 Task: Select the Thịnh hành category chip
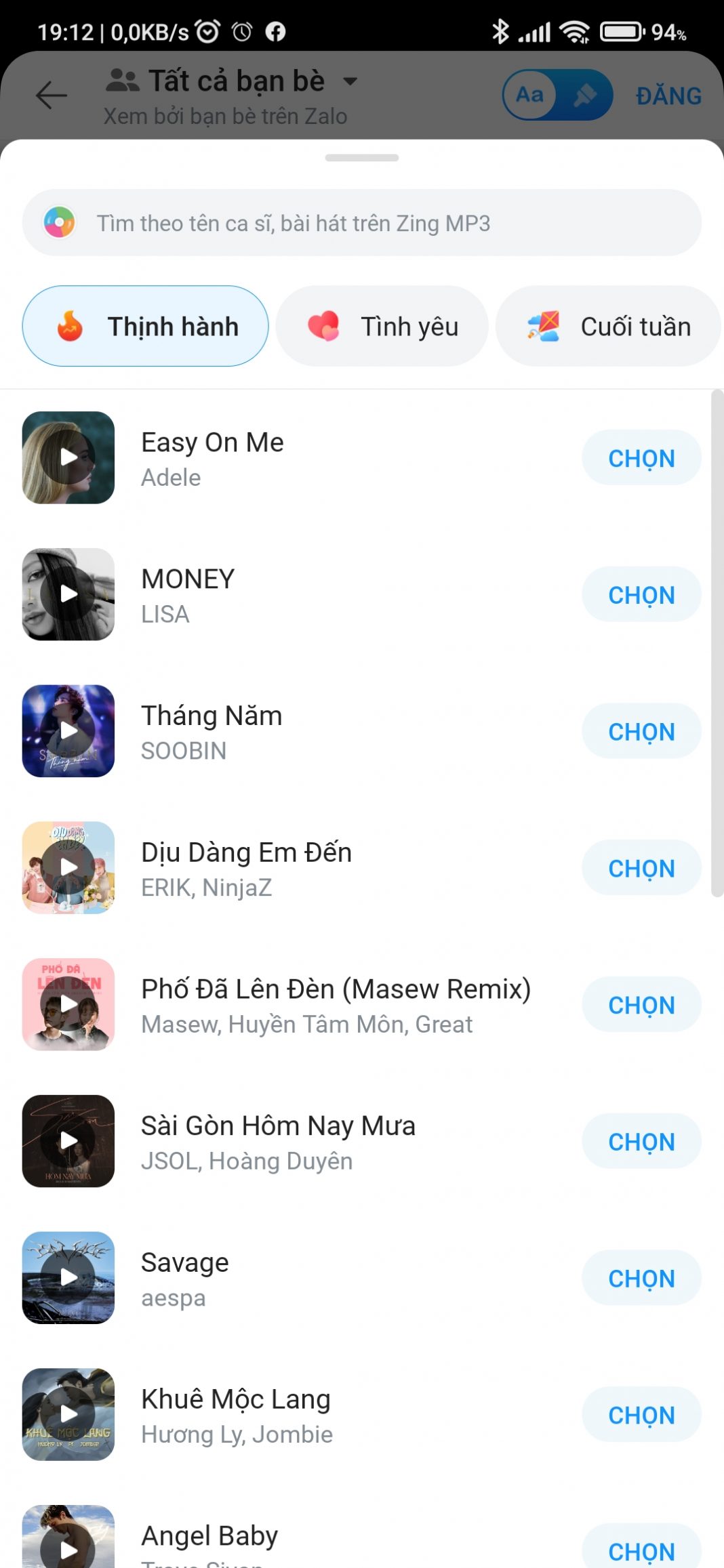[x=145, y=326]
